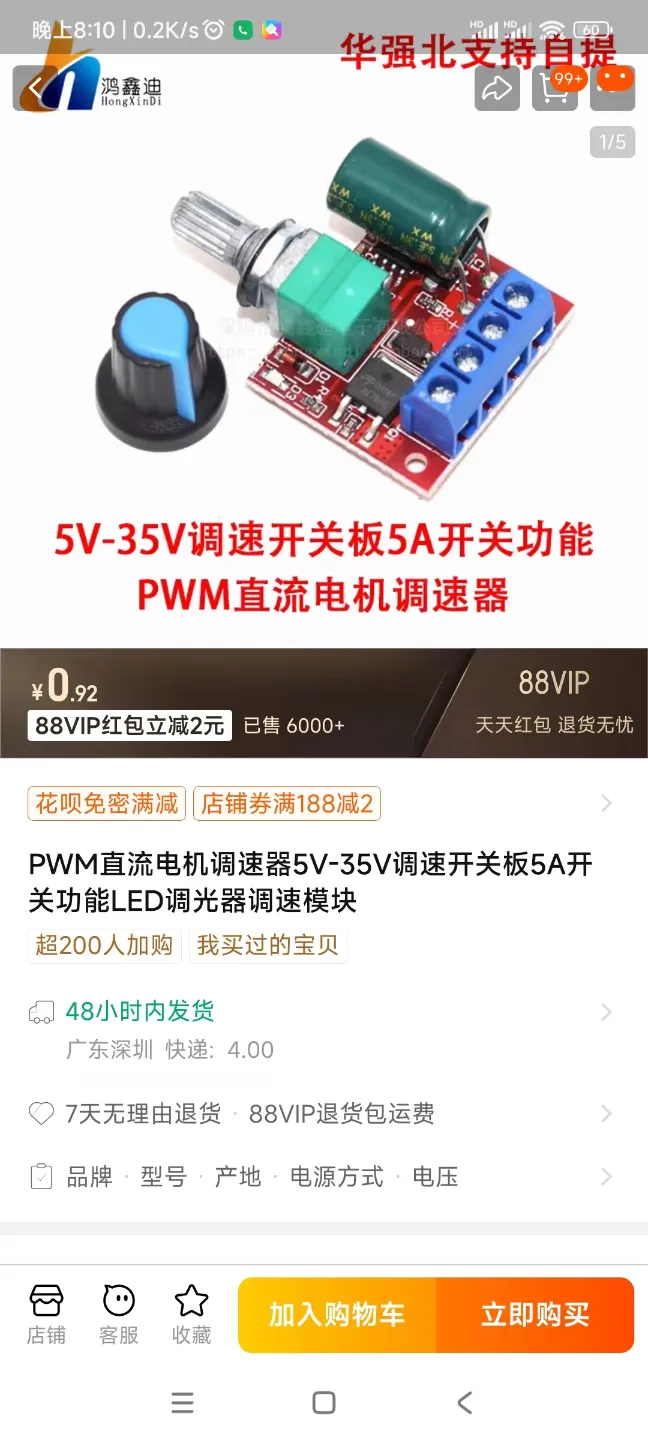648x1440 pixels.
Task: Visit the 店铺 shop page
Action: 46,1314
